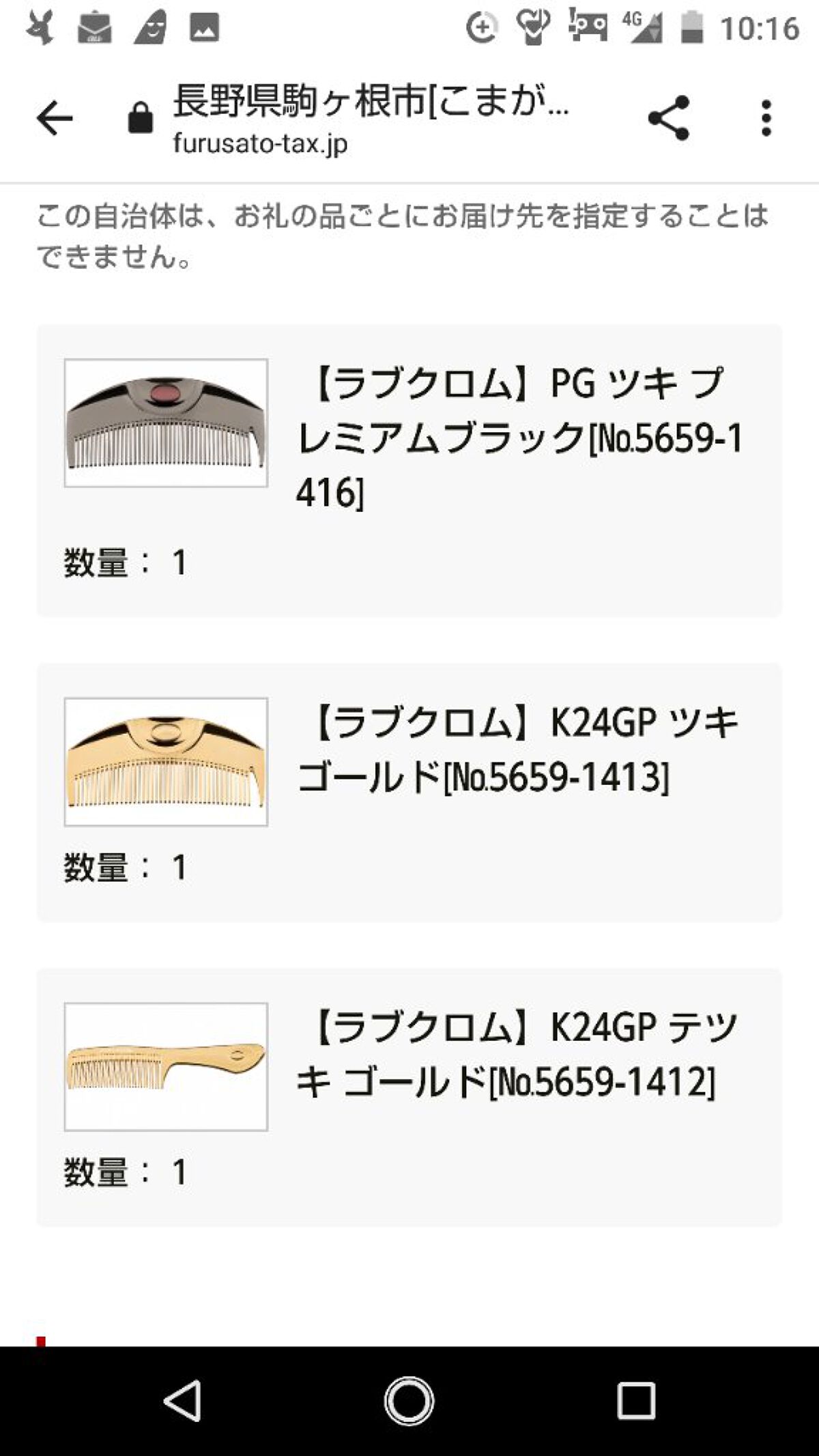Go to the home screen
The height and width of the screenshot is (1456, 819).
click(x=409, y=1401)
